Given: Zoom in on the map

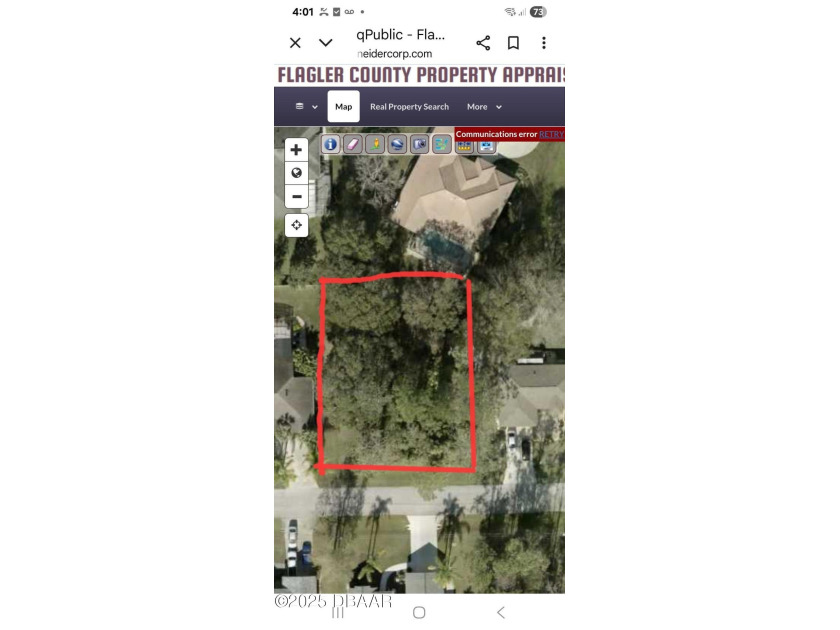Looking at the screenshot, I should (x=296, y=150).
